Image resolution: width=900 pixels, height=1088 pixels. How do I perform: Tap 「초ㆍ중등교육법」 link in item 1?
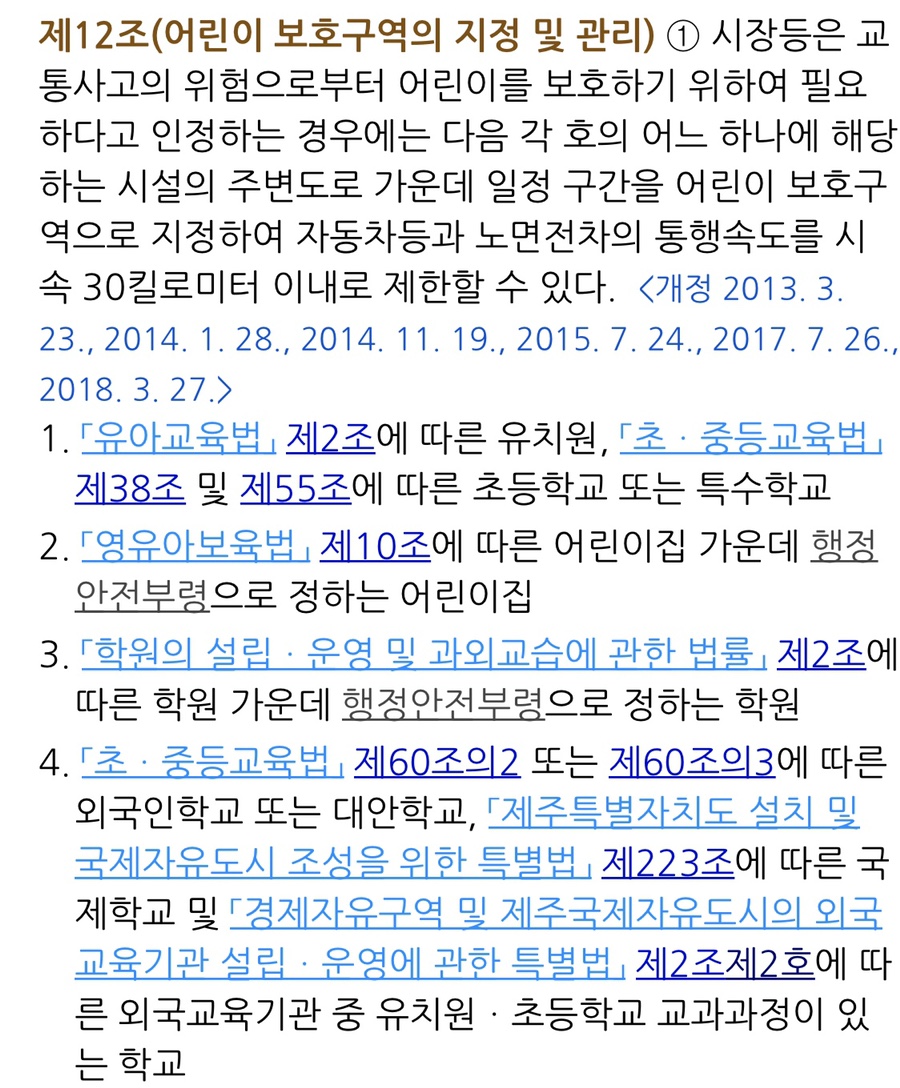coord(750,439)
